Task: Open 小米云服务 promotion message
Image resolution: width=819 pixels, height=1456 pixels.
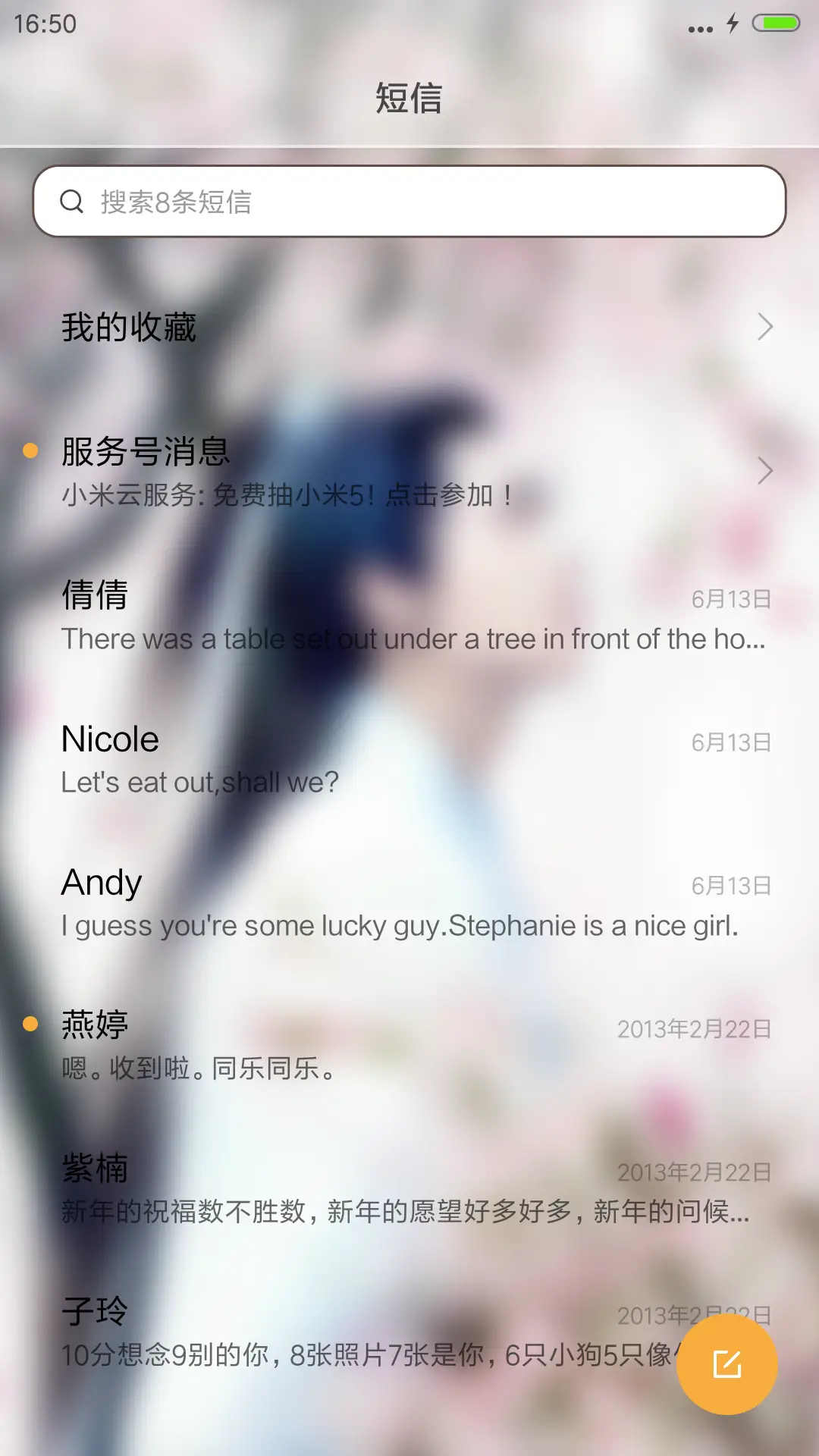Action: click(x=288, y=497)
